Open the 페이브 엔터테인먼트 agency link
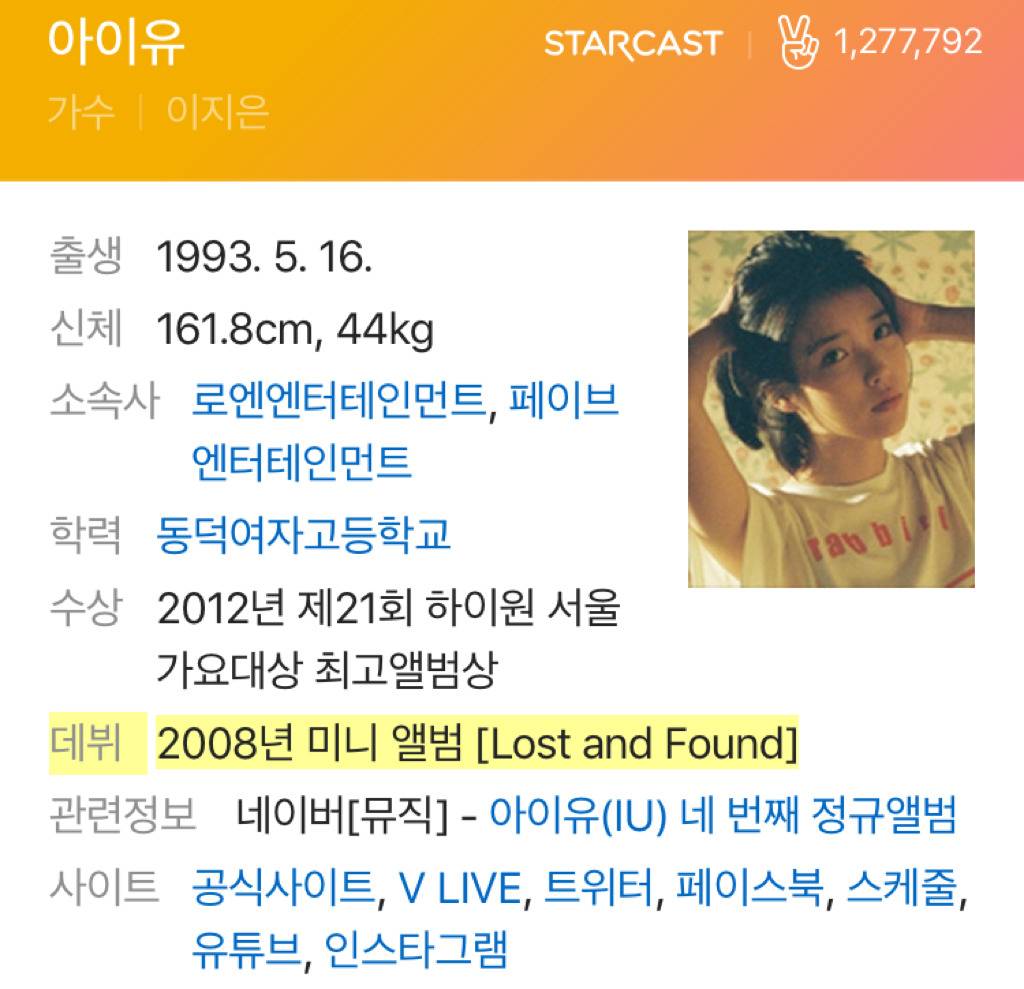The width and height of the screenshot is (1024, 989). 563,401
